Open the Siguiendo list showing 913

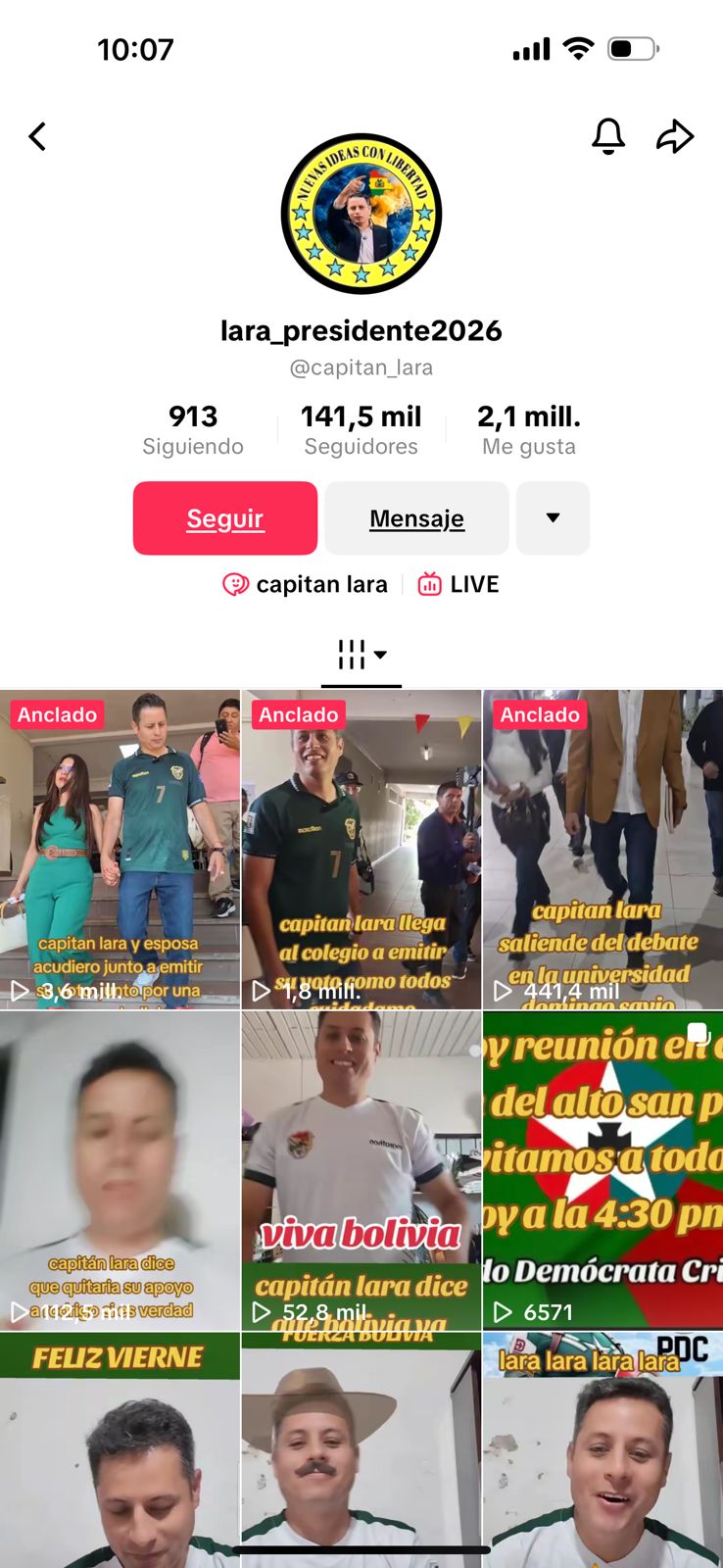(193, 429)
